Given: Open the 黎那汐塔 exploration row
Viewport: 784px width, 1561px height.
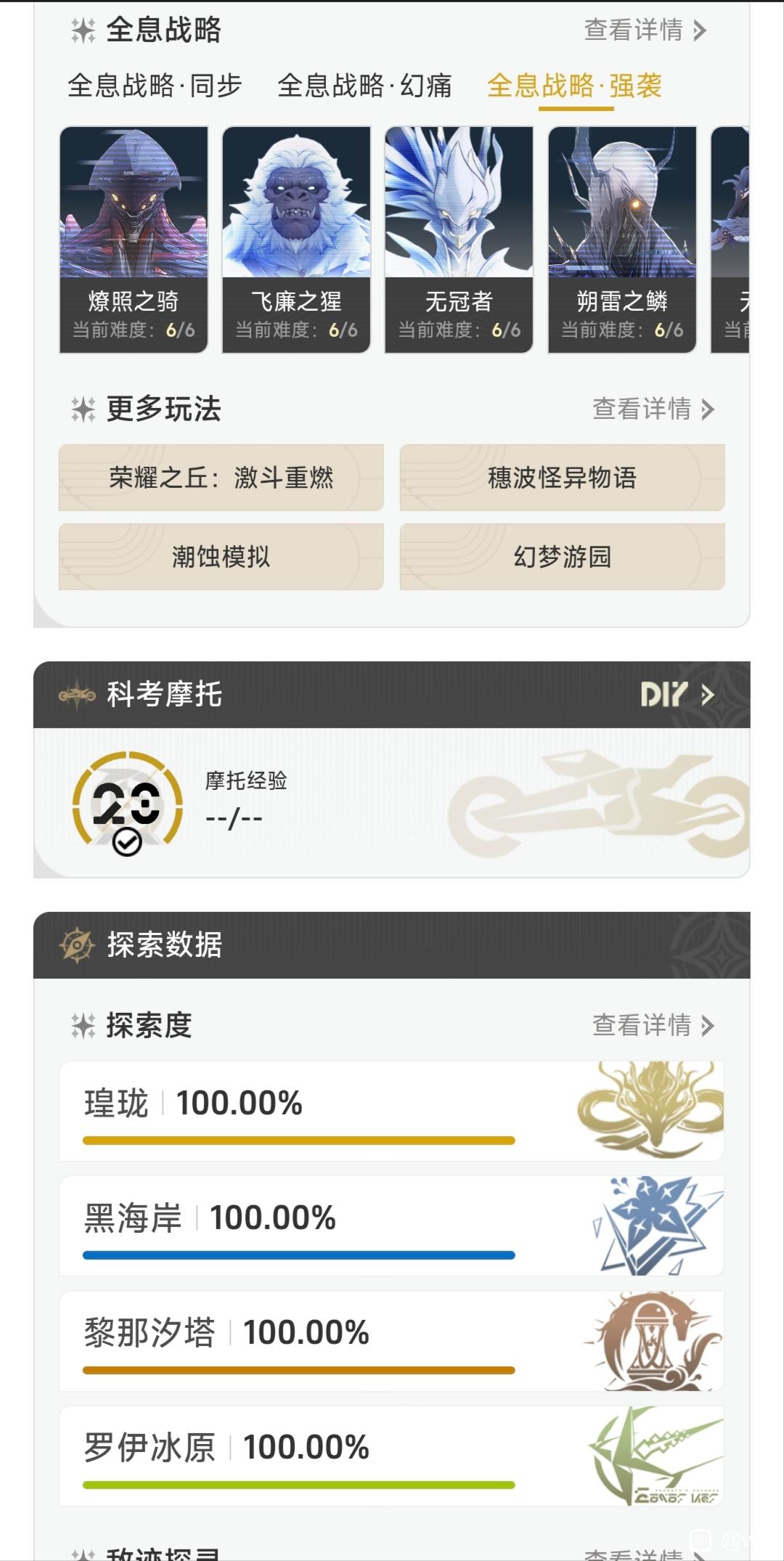Looking at the screenshot, I should click(x=392, y=1340).
